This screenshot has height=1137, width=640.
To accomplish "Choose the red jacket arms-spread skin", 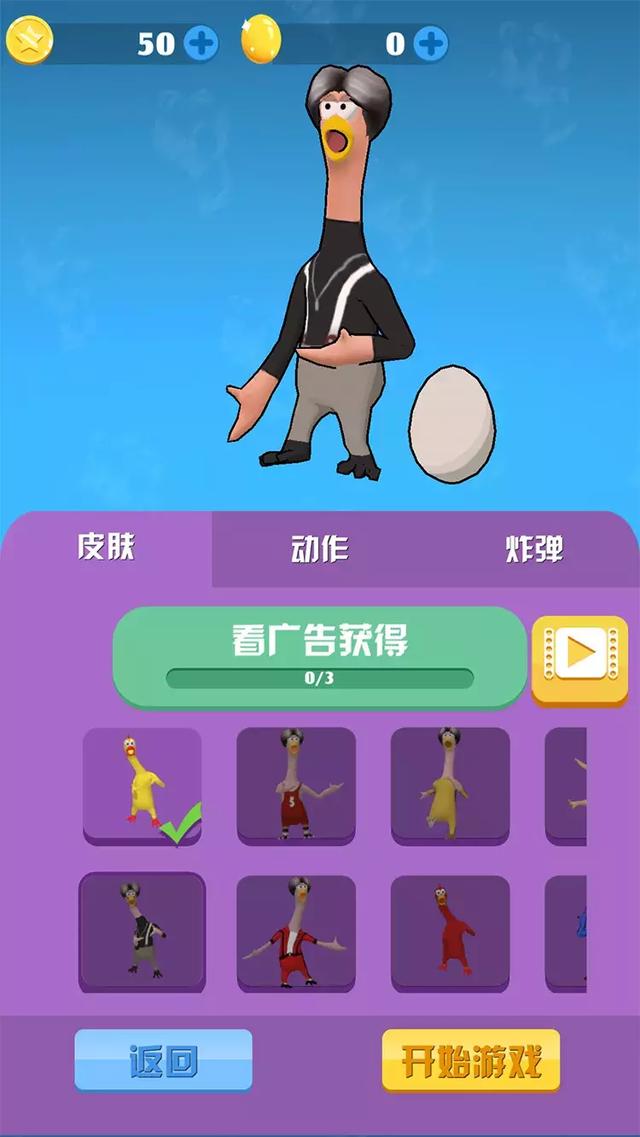I will pyautogui.click(x=296, y=932).
